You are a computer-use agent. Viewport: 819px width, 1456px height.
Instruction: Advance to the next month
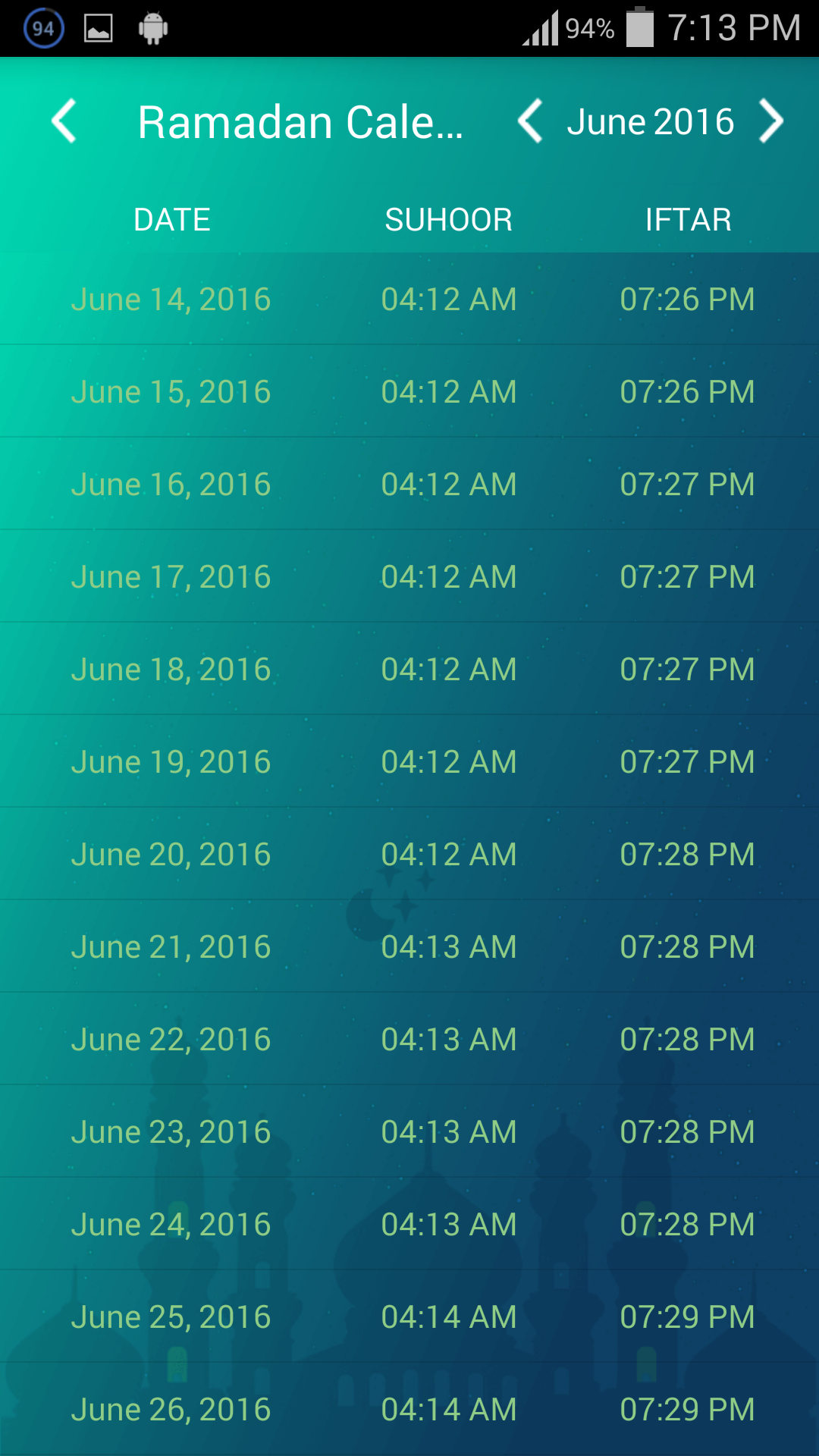771,121
